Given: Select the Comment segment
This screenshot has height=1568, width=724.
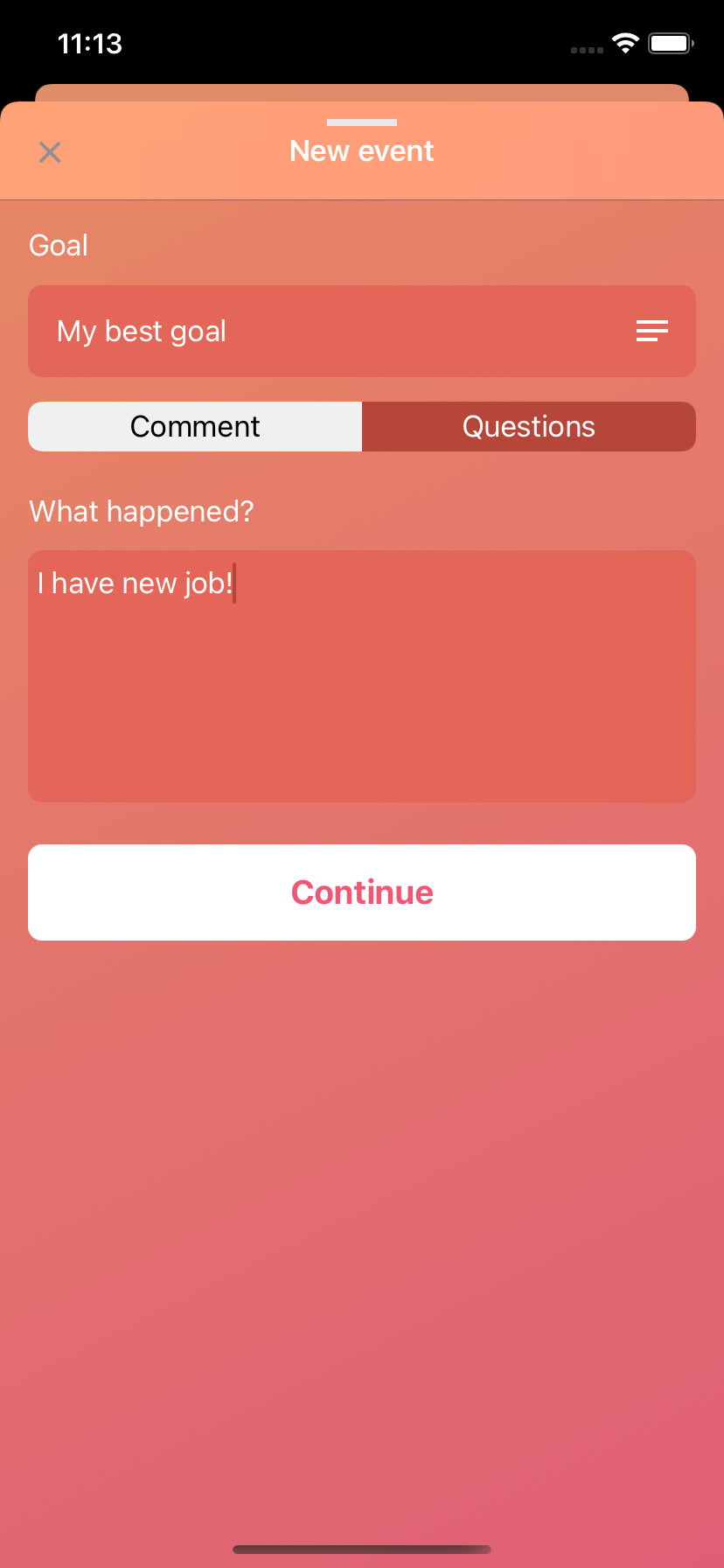Looking at the screenshot, I should click(x=195, y=427).
